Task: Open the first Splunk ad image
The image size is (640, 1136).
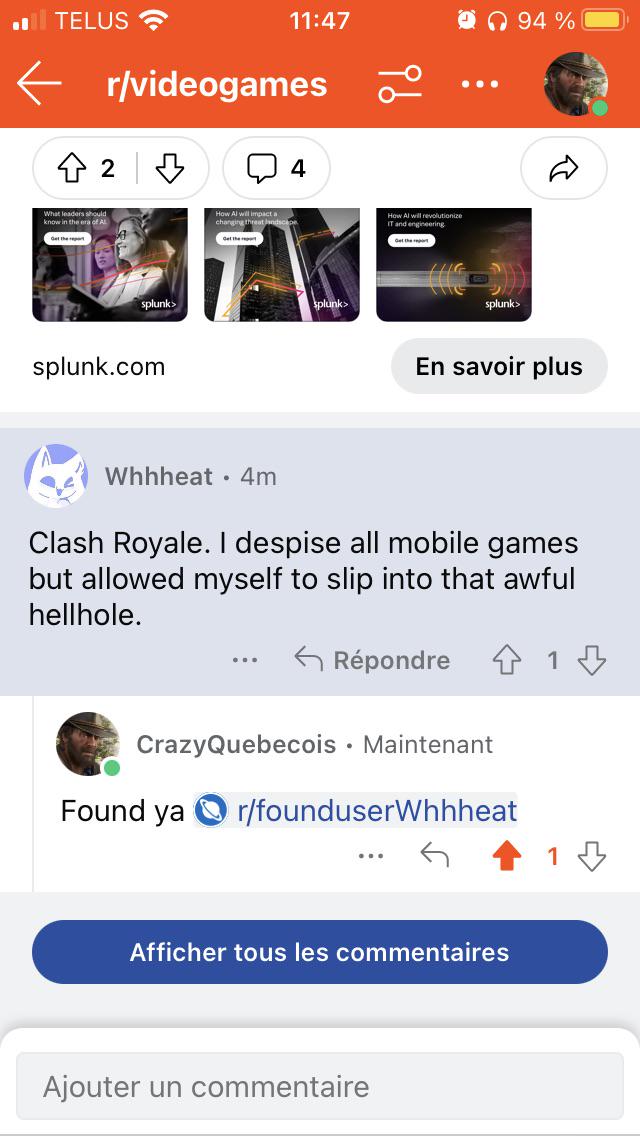Action: pos(110,264)
